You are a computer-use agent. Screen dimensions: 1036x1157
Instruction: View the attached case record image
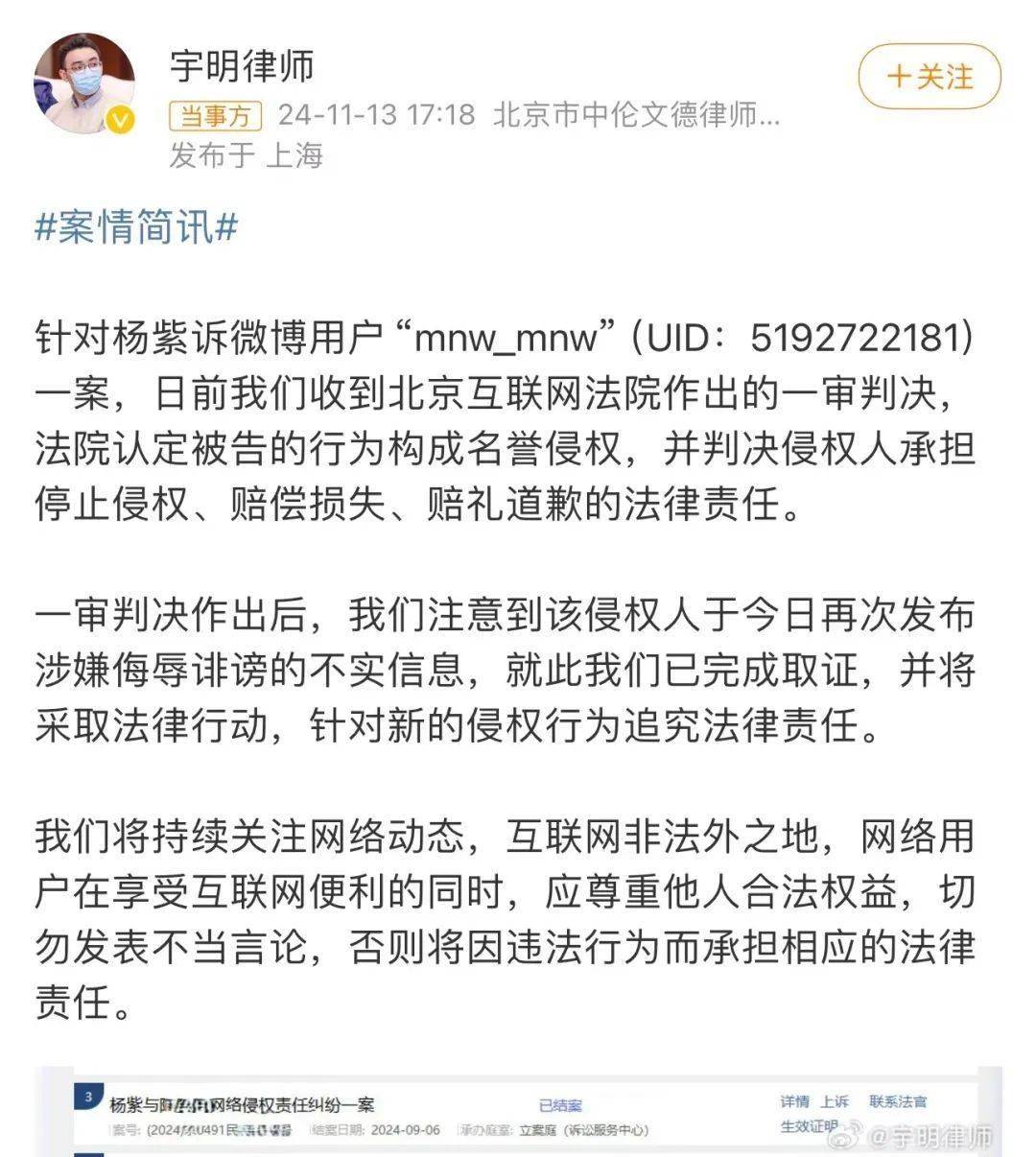coord(518,1113)
